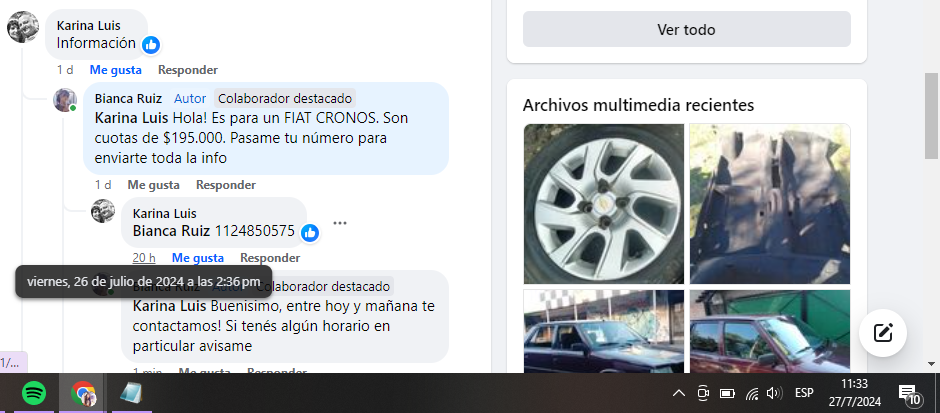Reply to Karina Luis's Información comment

click(x=187, y=70)
